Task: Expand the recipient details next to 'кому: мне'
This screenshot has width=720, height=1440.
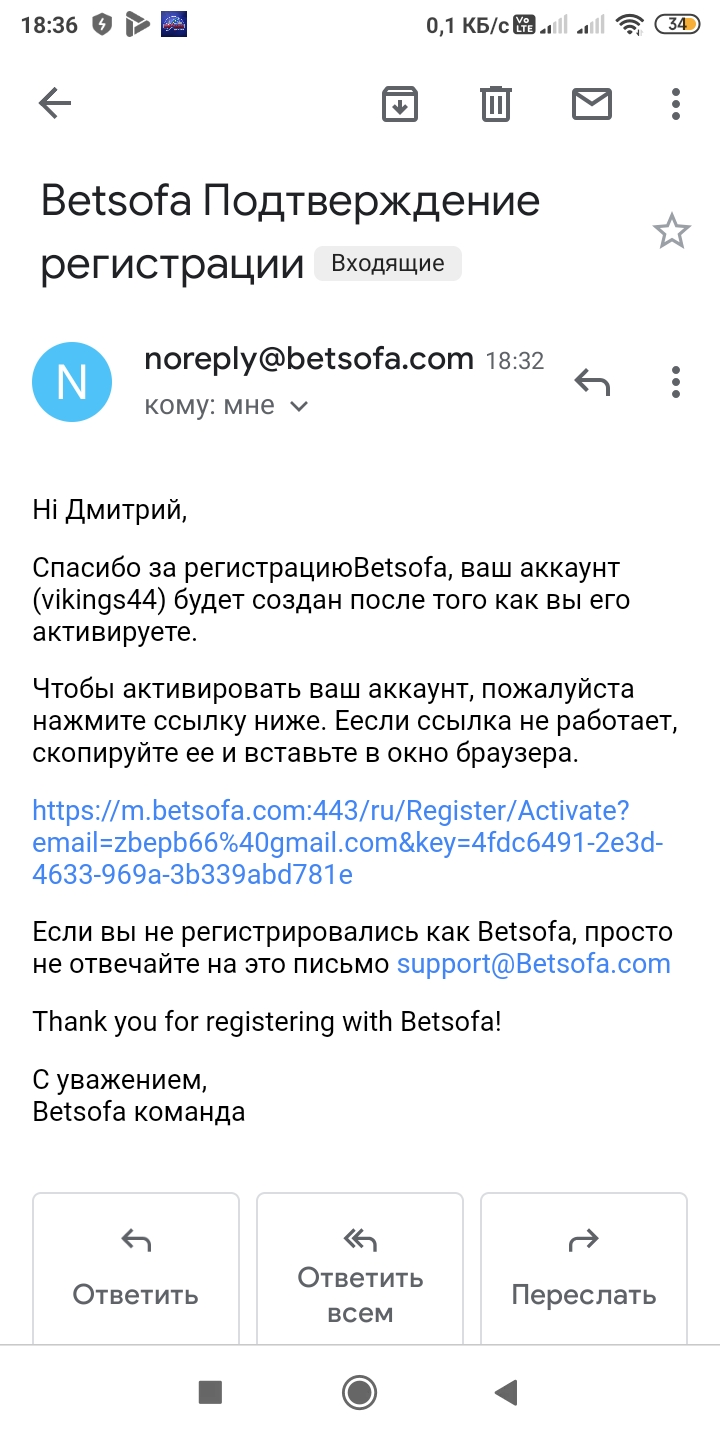Action: (299, 407)
